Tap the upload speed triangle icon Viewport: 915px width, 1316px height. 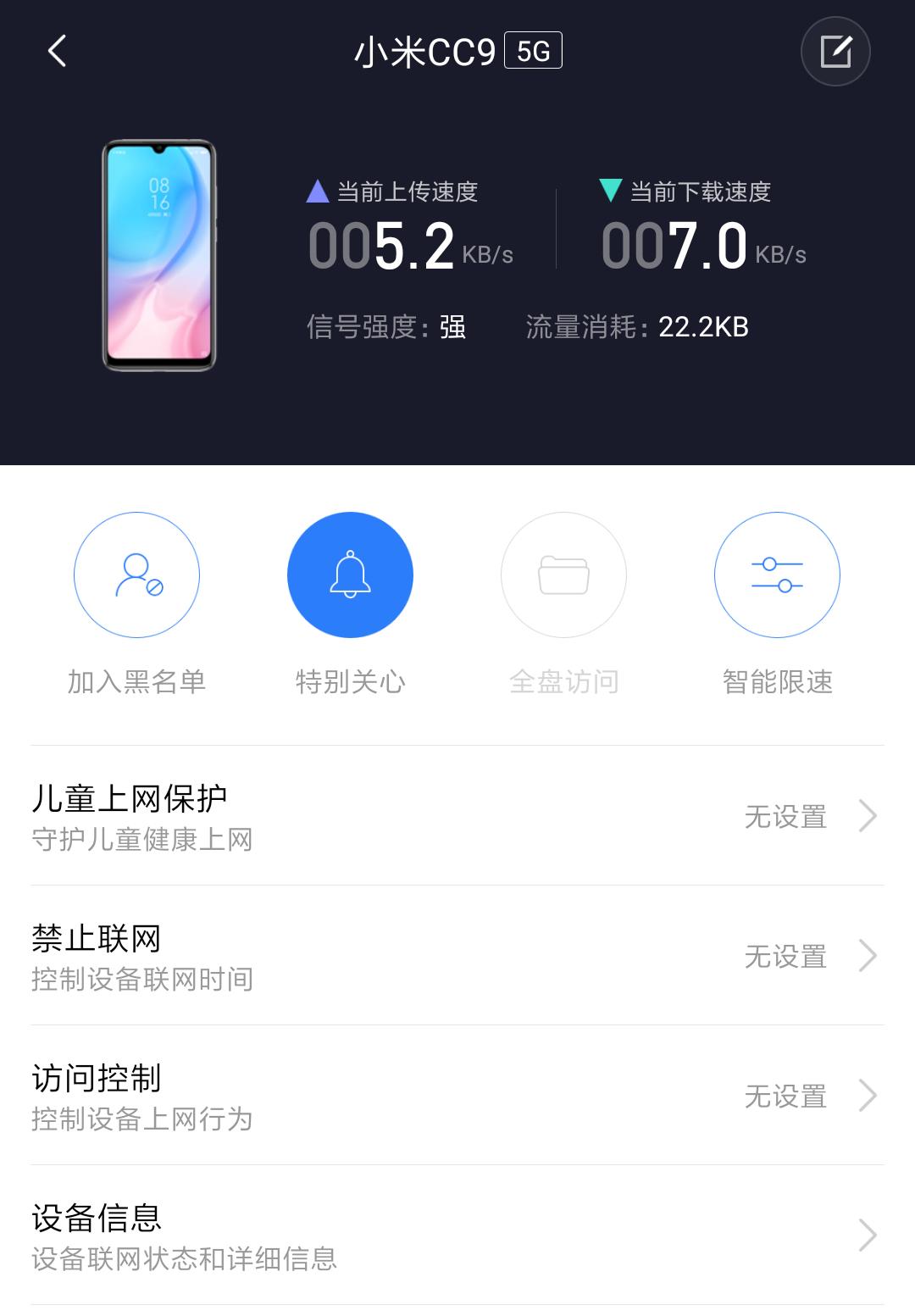(x=318, y=191)
